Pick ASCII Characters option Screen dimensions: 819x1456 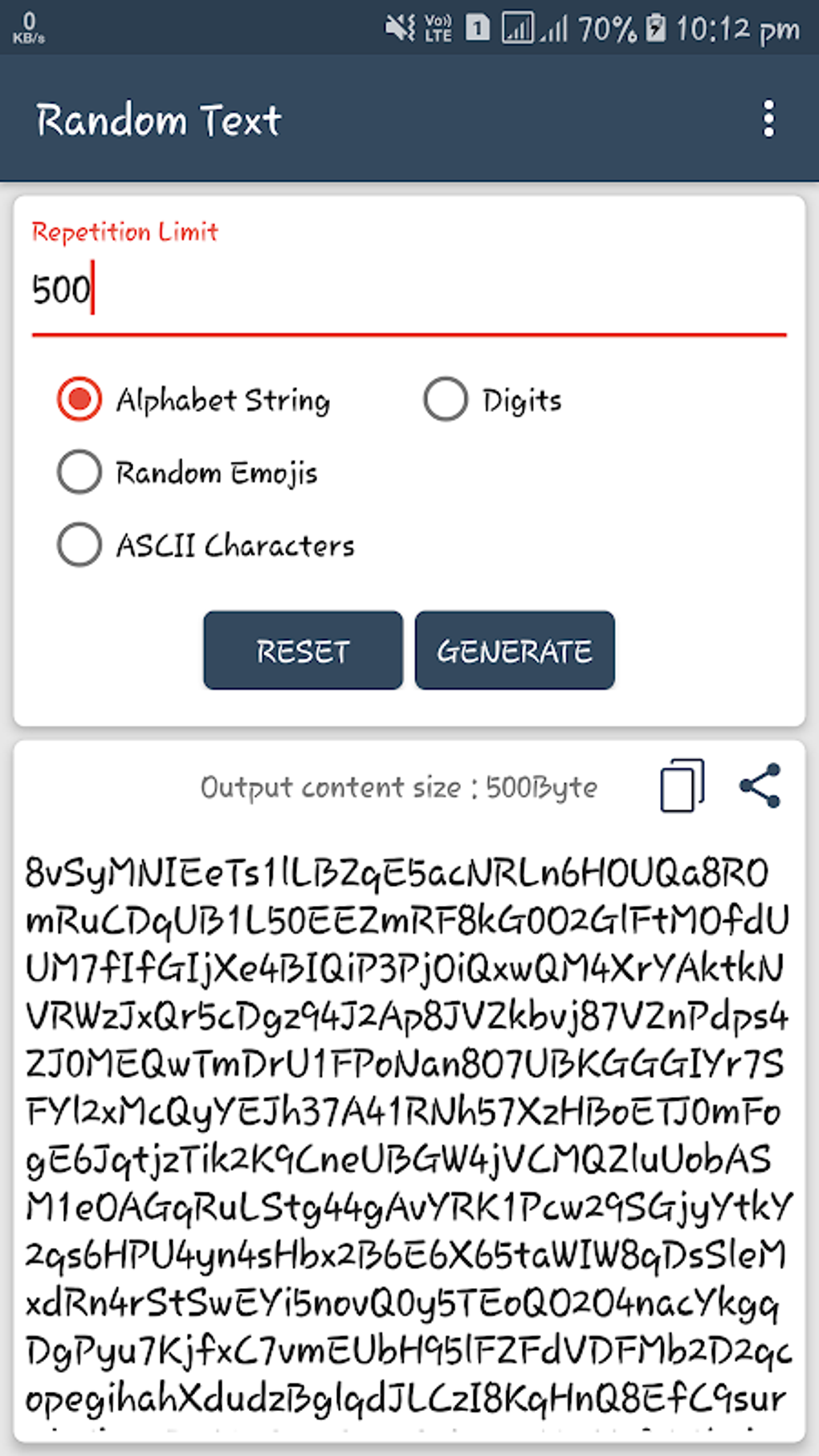[79, 544]
